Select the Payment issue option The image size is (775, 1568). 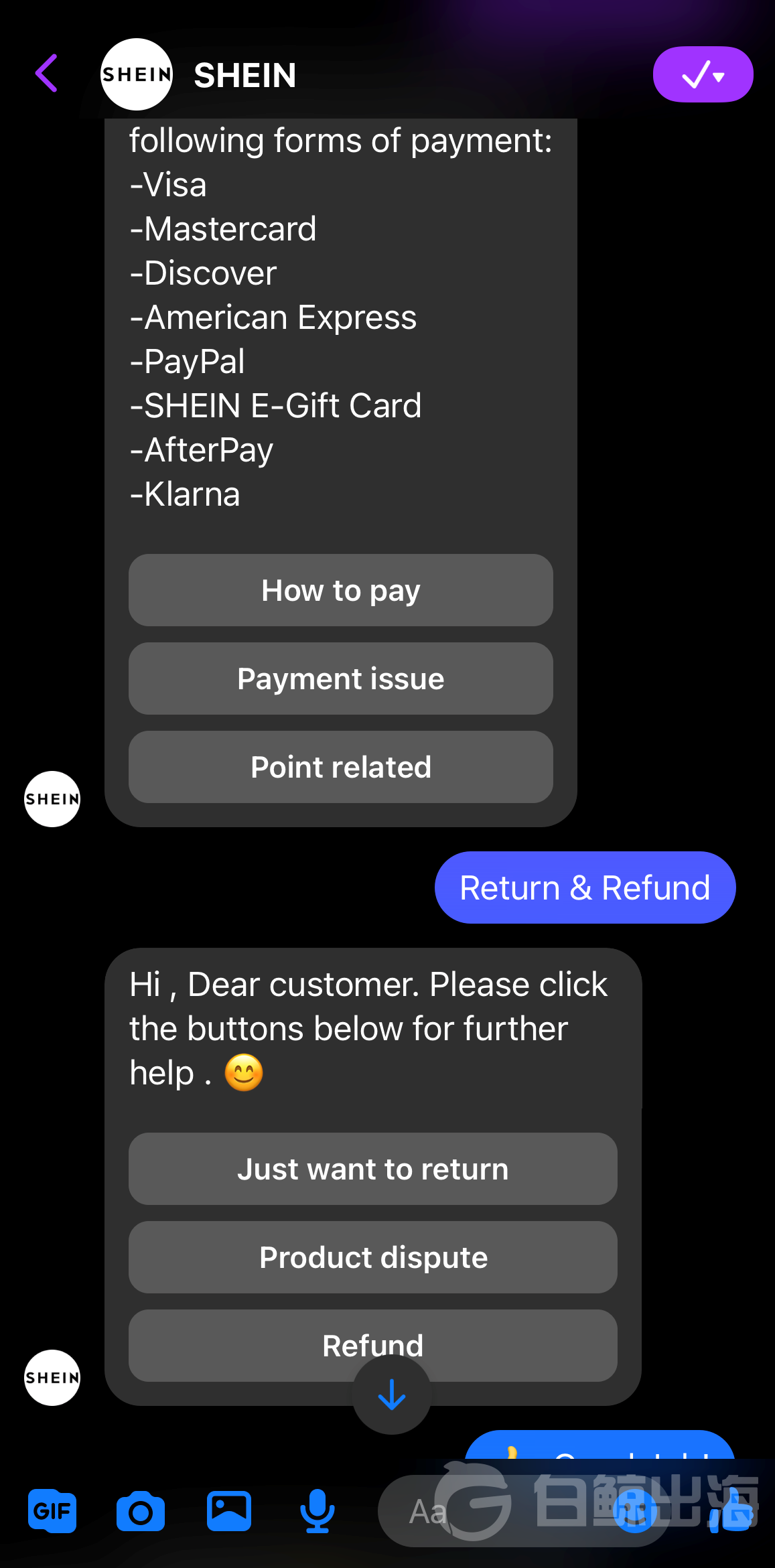tap(340, 679)
